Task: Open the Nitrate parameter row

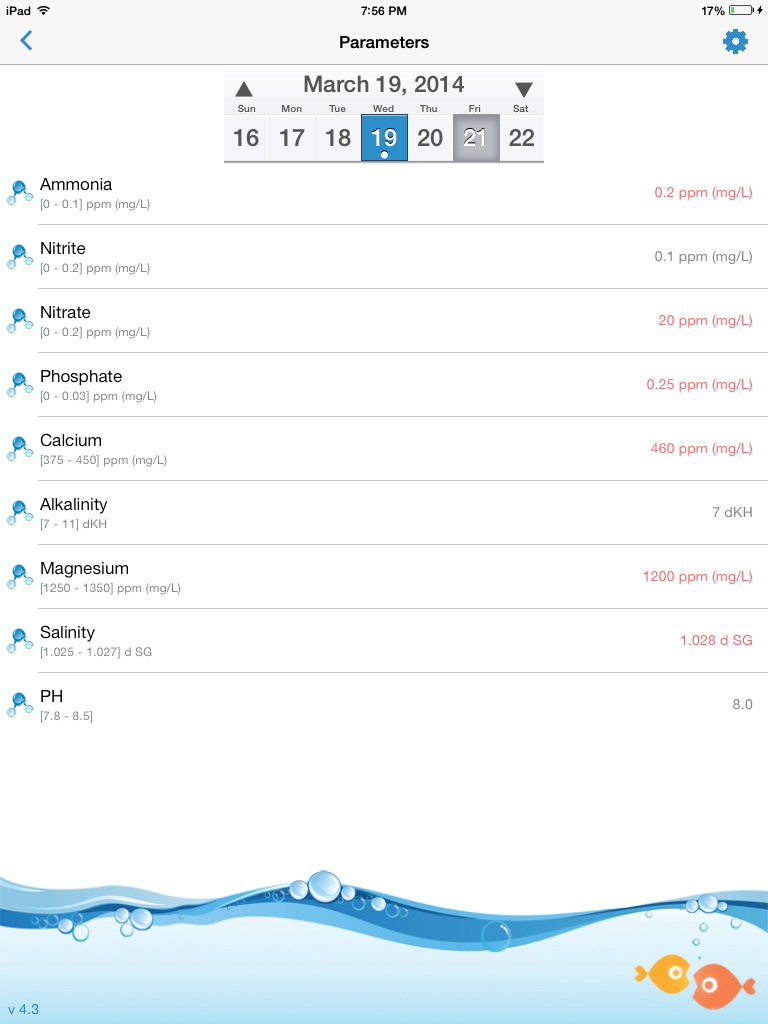Action: click(x=384, y=321)
